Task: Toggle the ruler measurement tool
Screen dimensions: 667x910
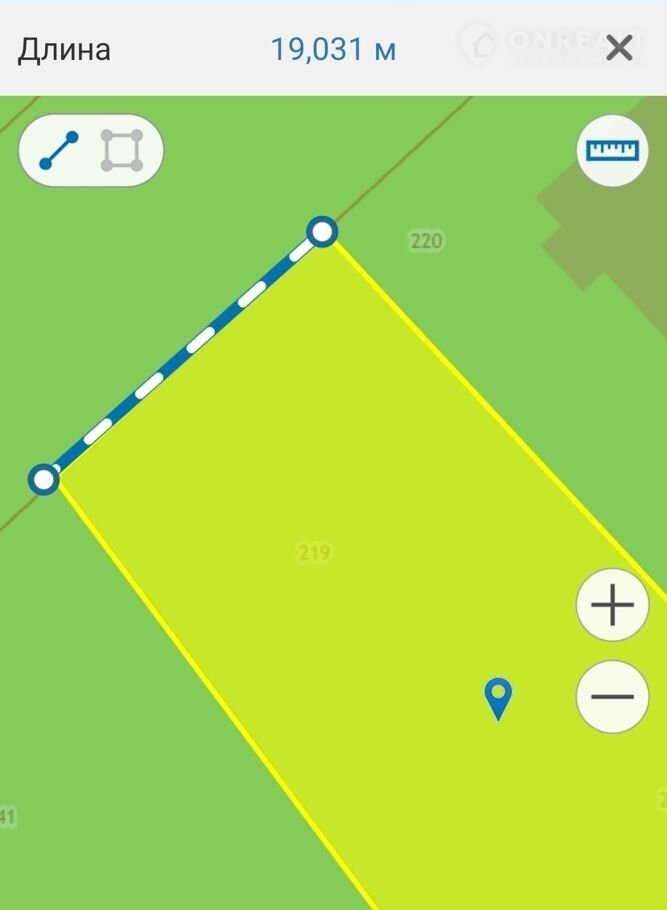Action: click(x=612, y=151)
